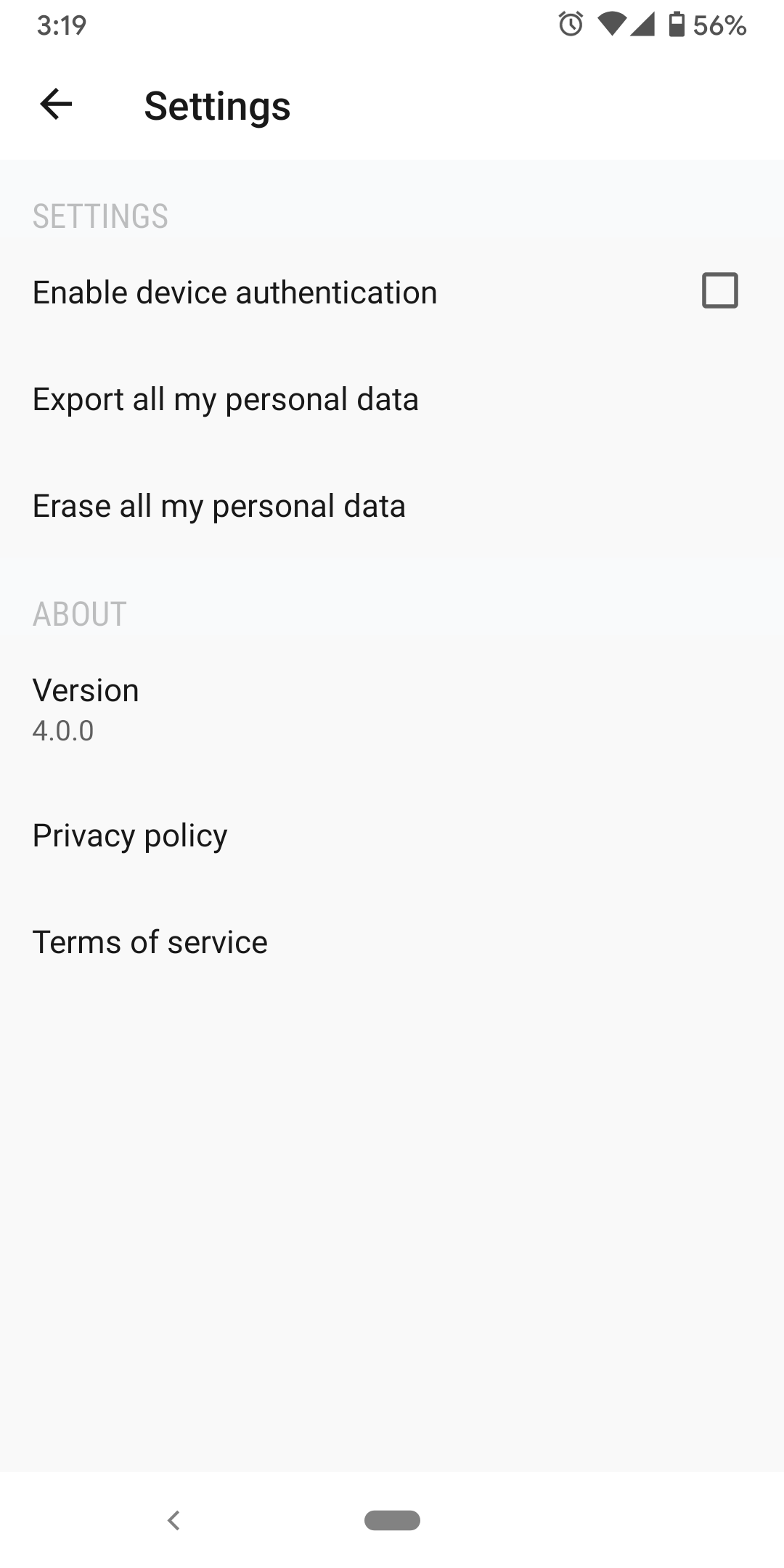
Task: Select Erase all my personal data
Action: click(218, 505)
